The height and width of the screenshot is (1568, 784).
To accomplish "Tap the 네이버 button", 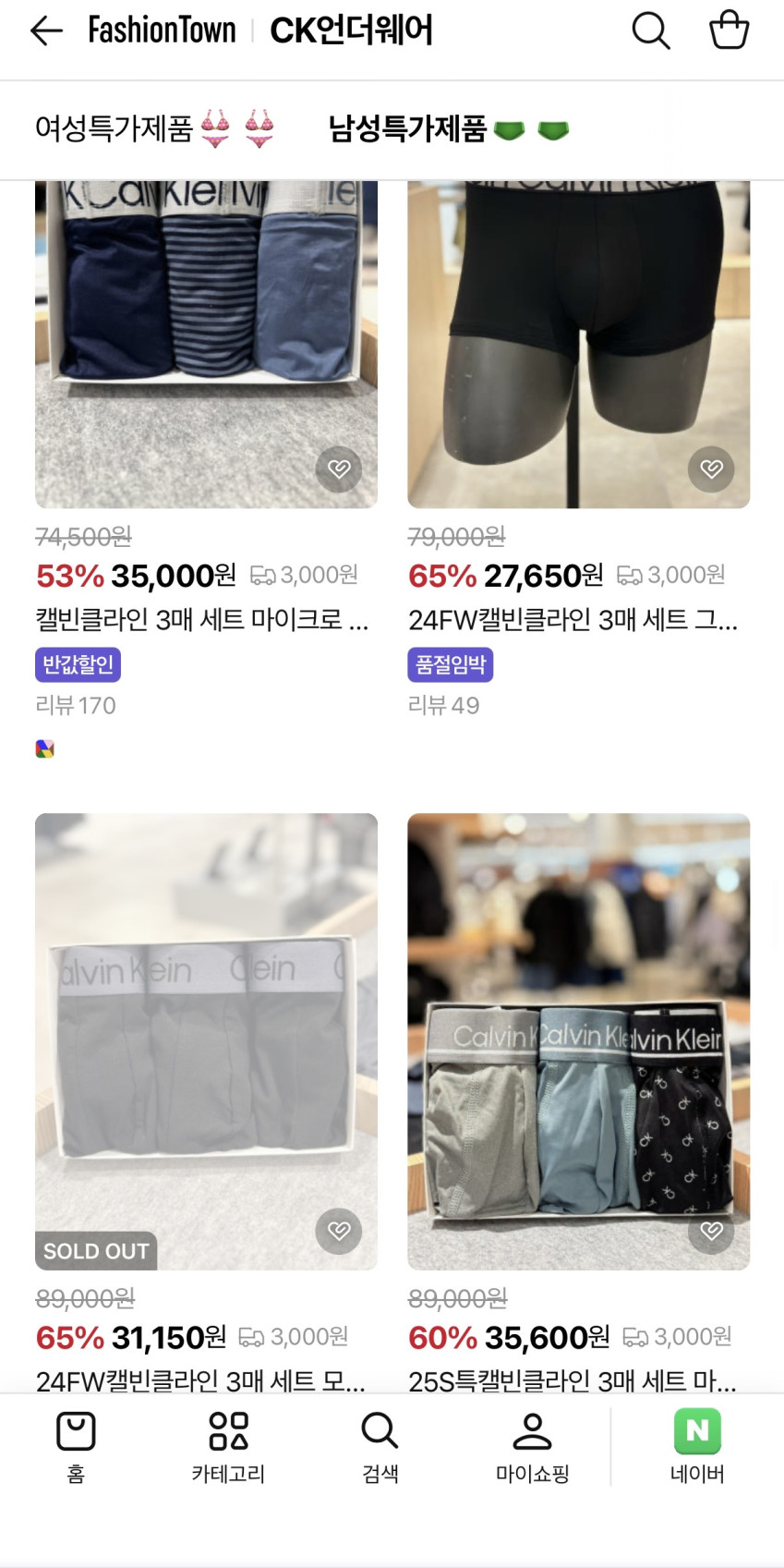I will (x=697, y=1447).
